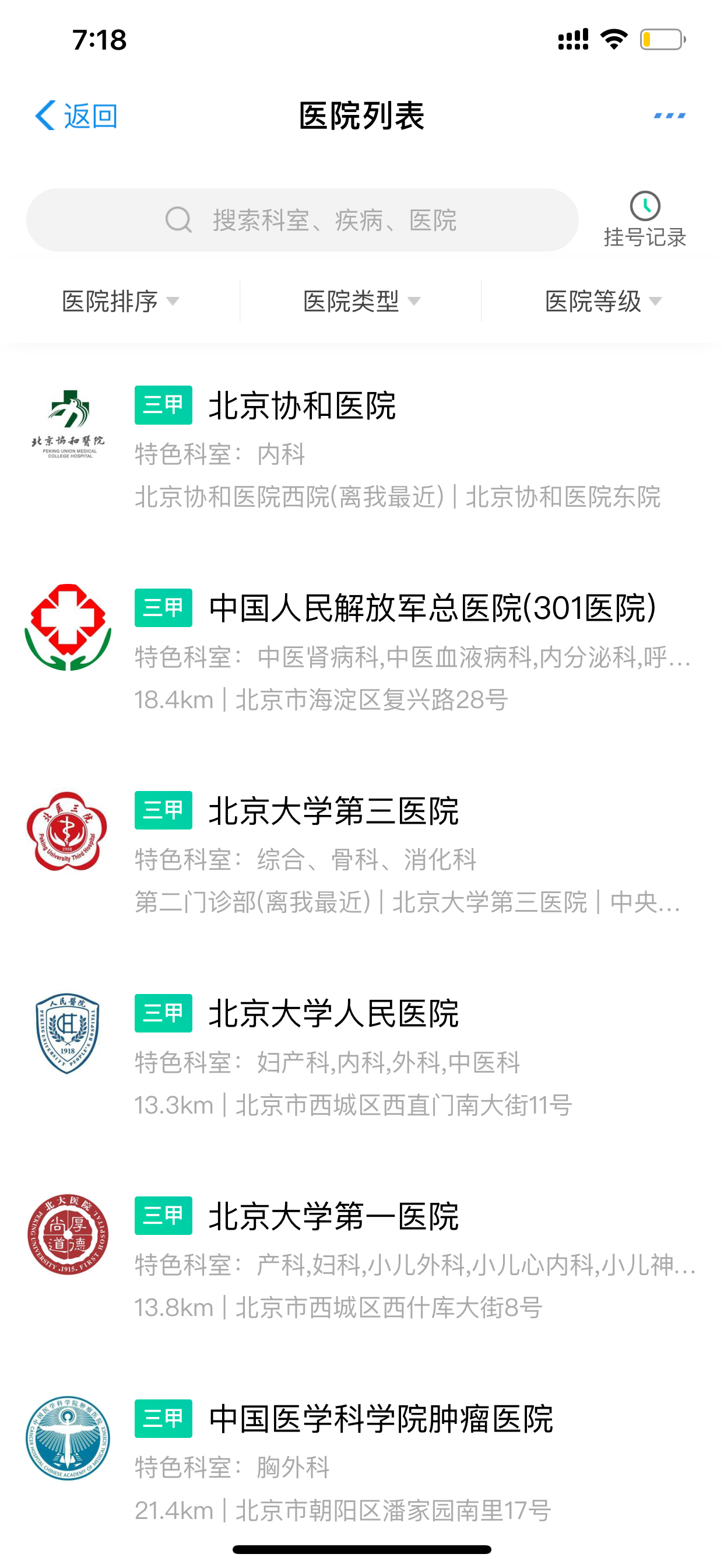Open 北京协和医院 hospital entry

[362, 448]
